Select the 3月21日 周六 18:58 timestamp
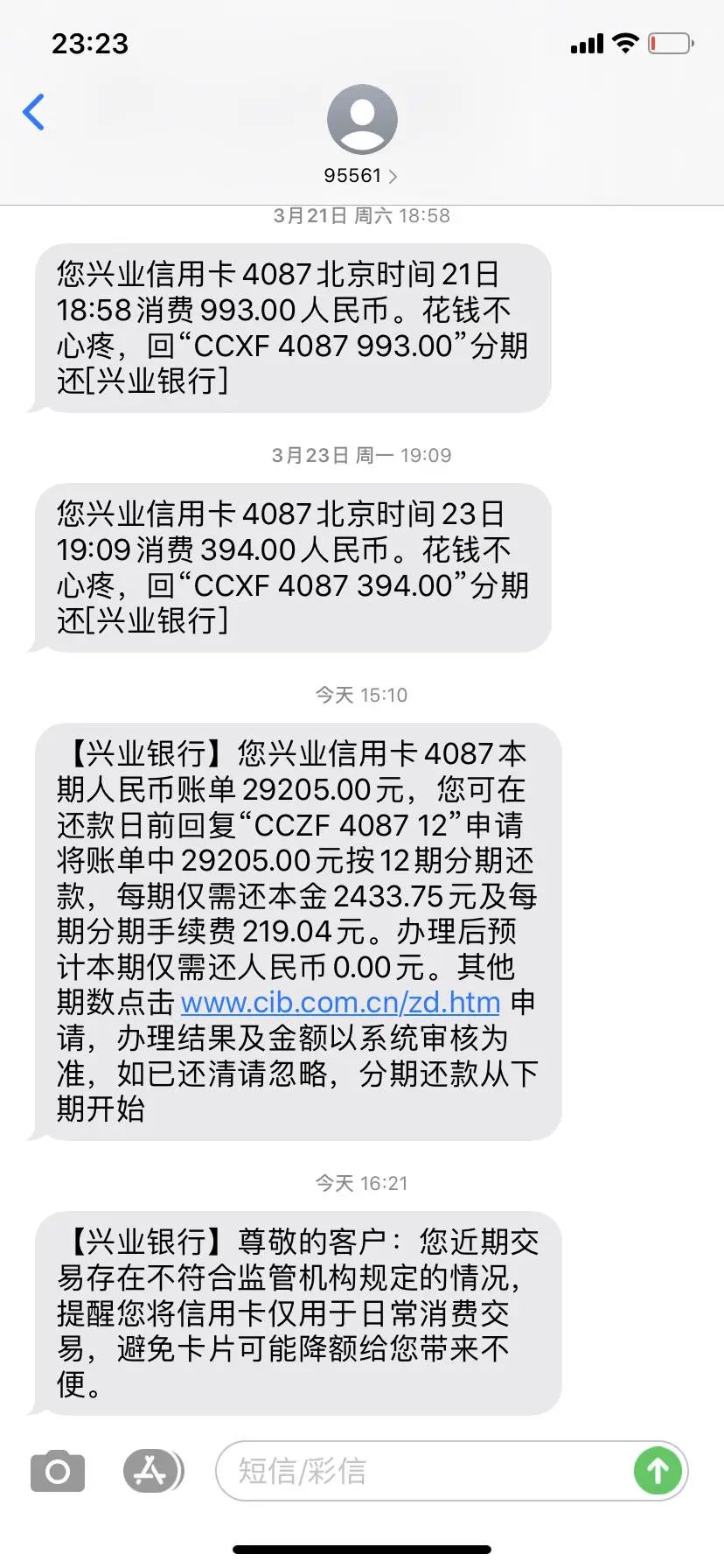This screenshot has width=724, height=1568. (361, 215)
